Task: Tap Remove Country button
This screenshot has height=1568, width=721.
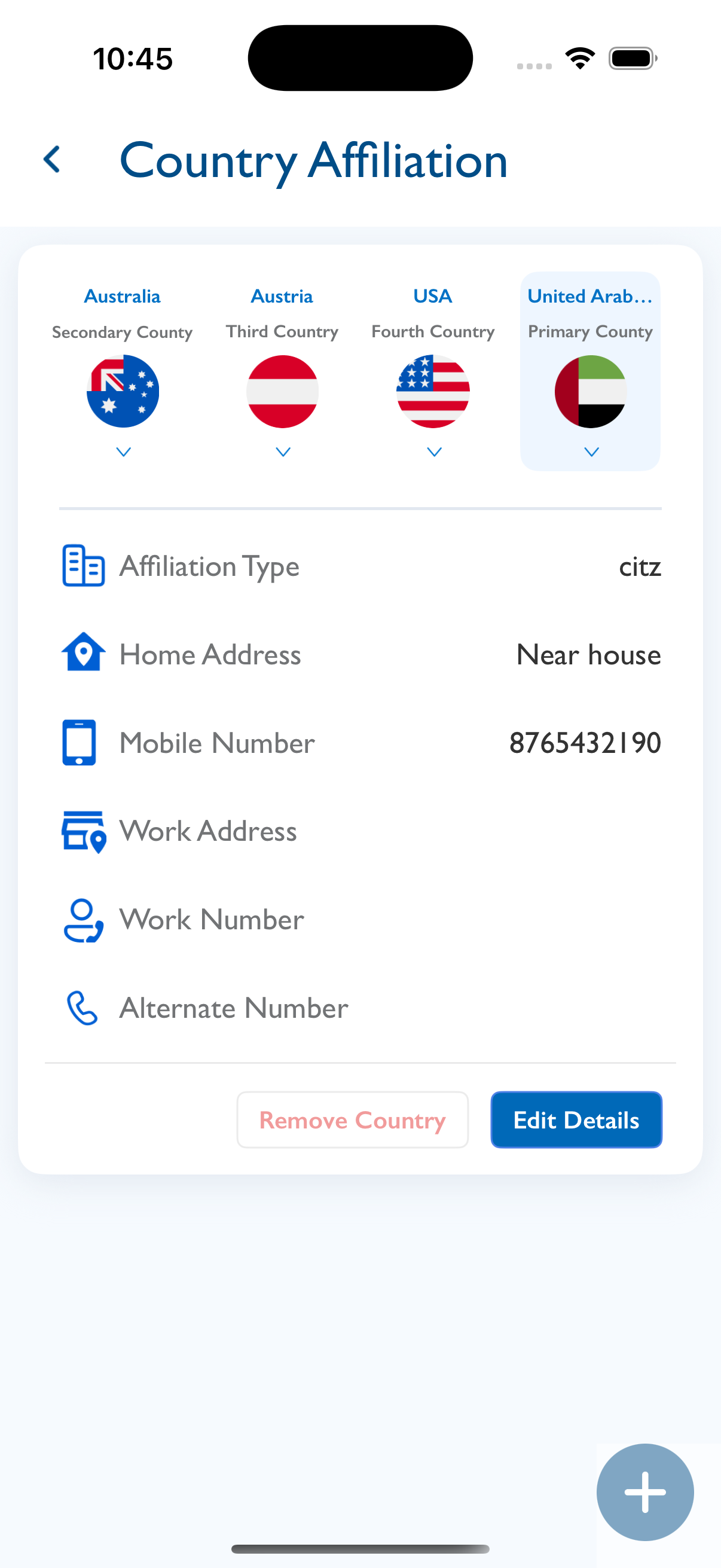Action: 352,1120
